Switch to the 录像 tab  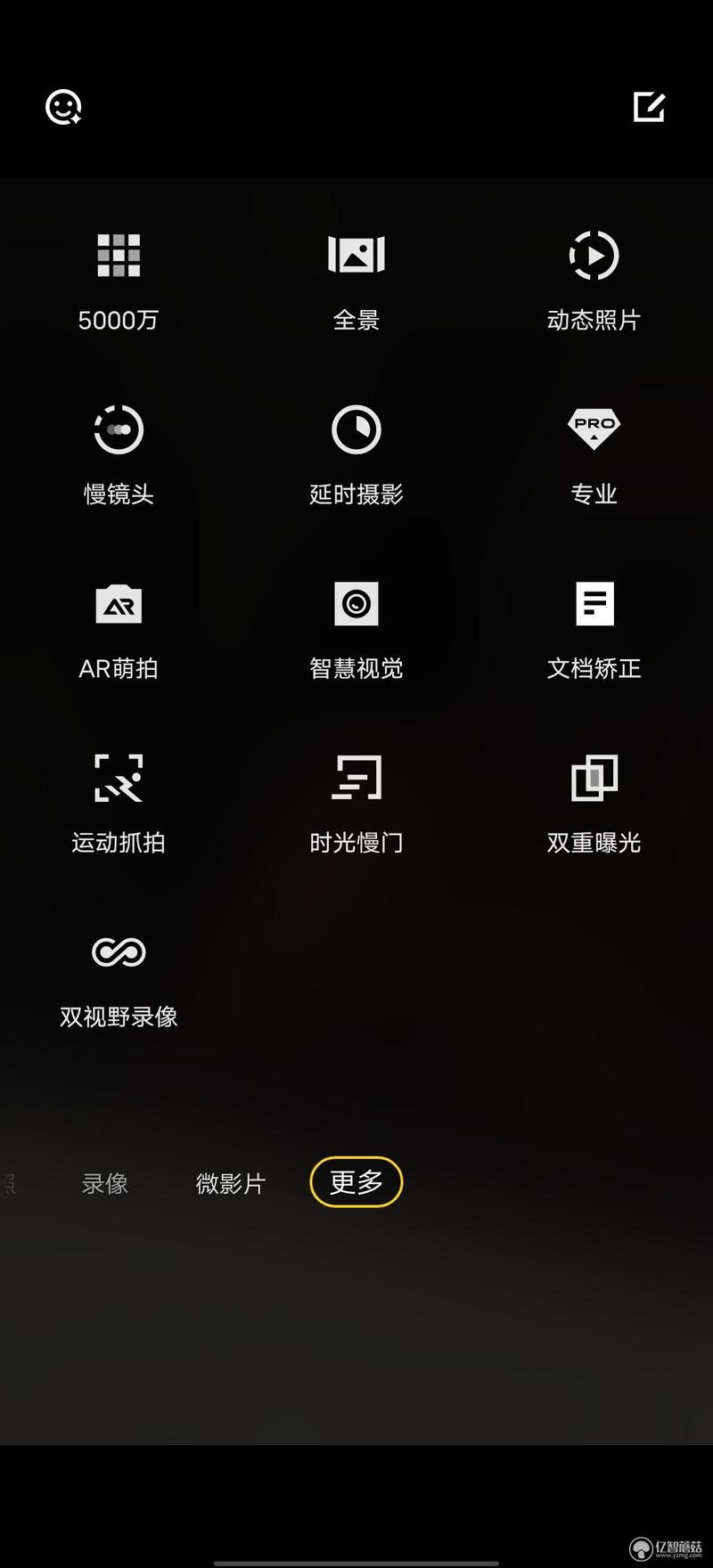[105, 1183]
